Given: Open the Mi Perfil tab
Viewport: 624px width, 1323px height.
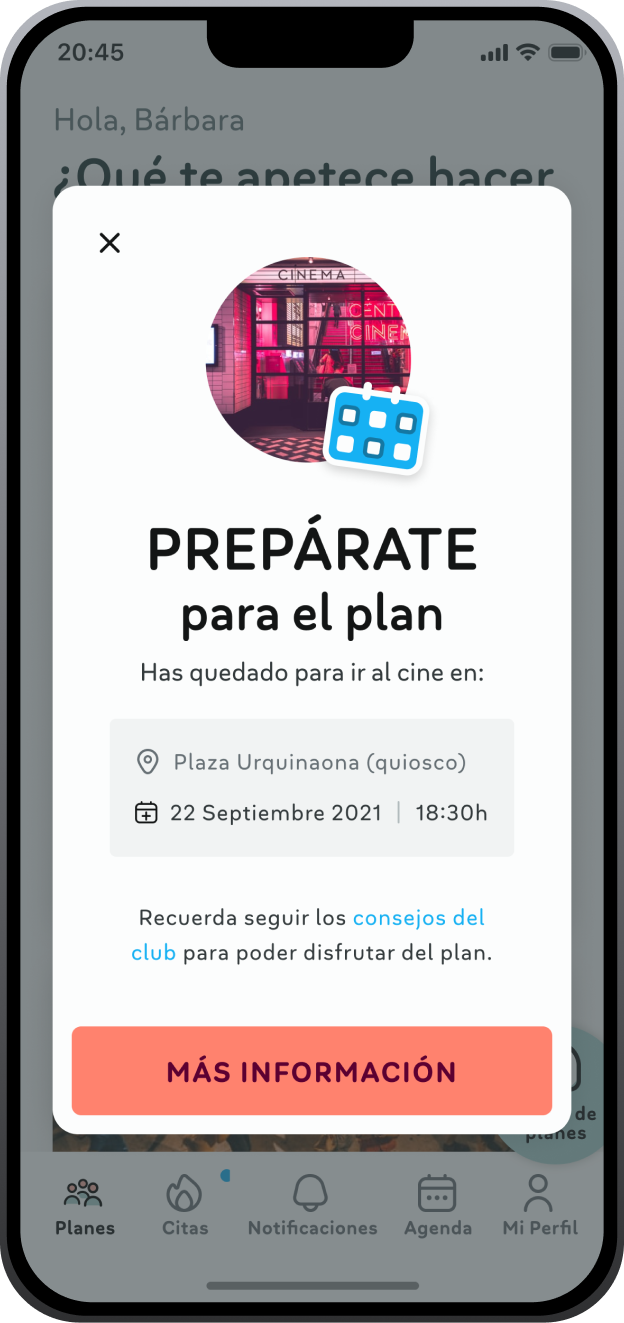Looking at the screenshot, I should tap(539, 1207).
